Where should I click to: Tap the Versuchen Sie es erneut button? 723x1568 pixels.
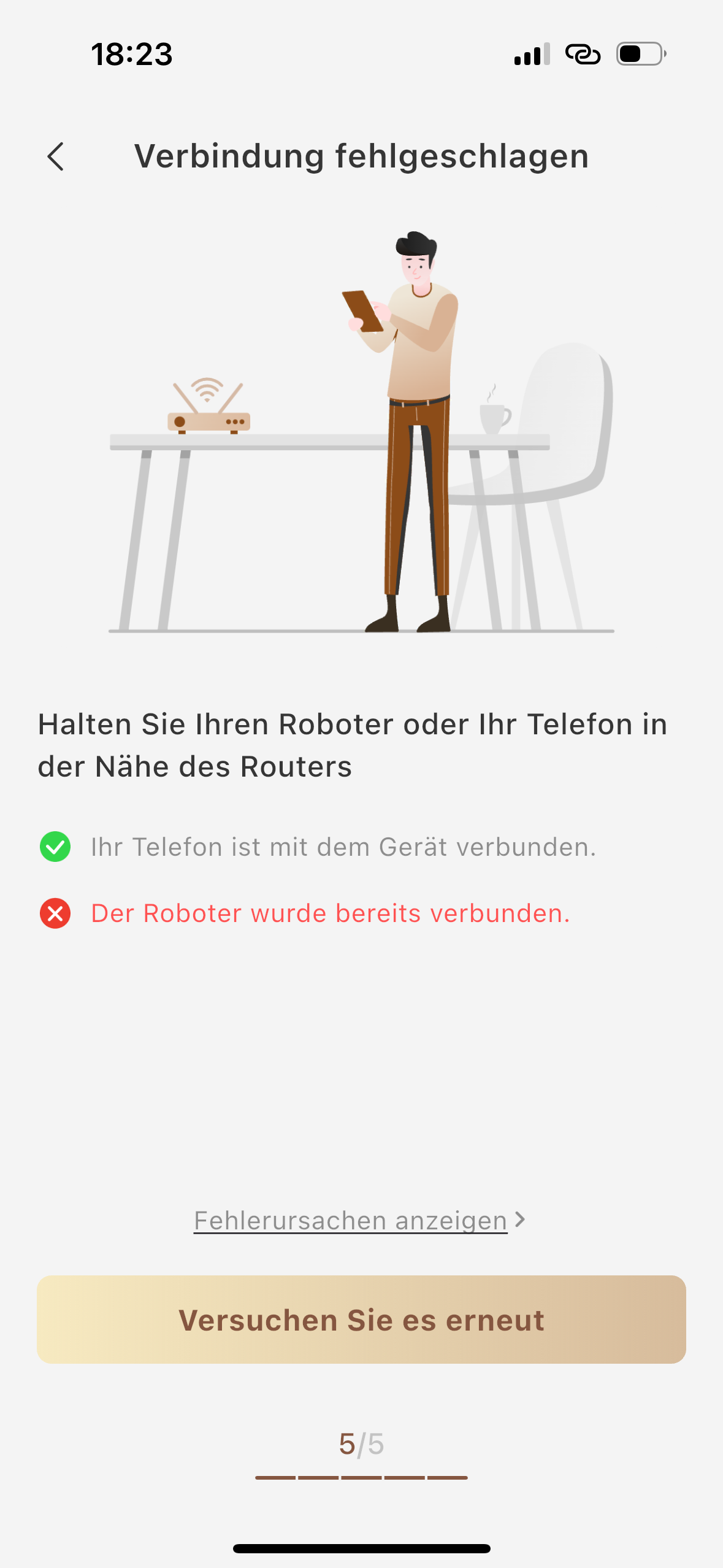point(361,1320)
